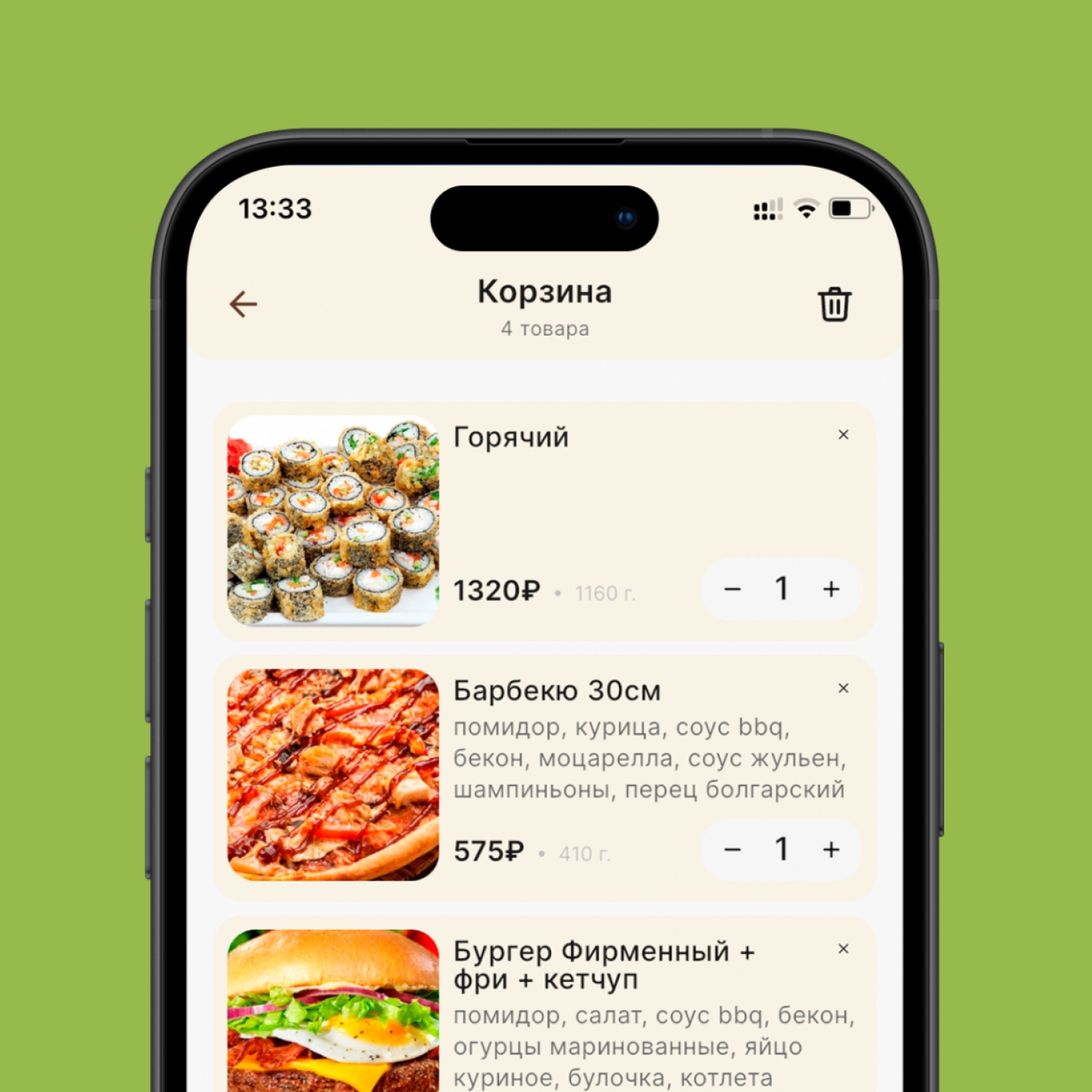The width and height of the screenshot is (1092, 1092).
Task: Clear the cart with the trash icon
Action: point(834,304)
